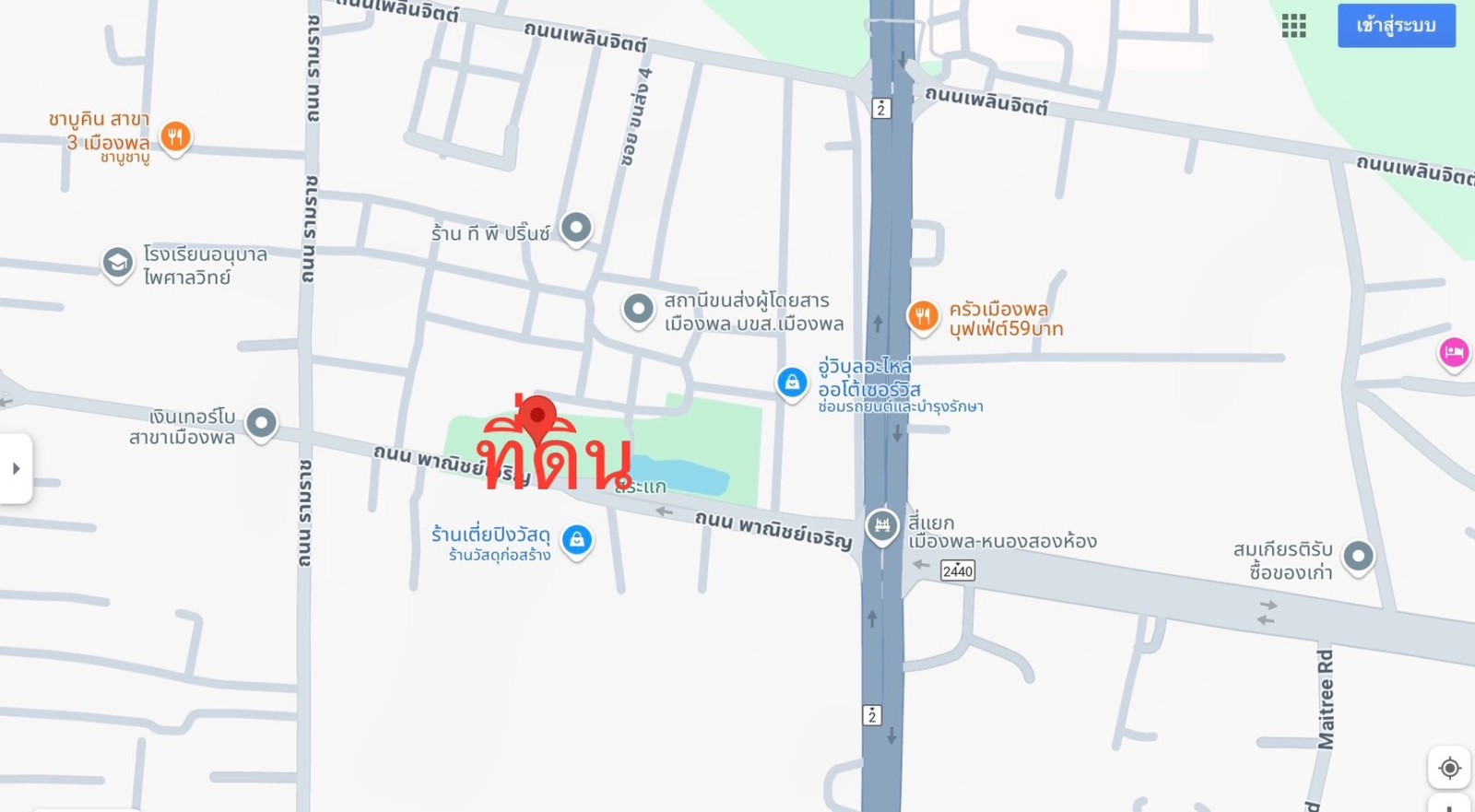
Task: Center map on my location
Action: pyautogui.click(x=1449, y=768)
